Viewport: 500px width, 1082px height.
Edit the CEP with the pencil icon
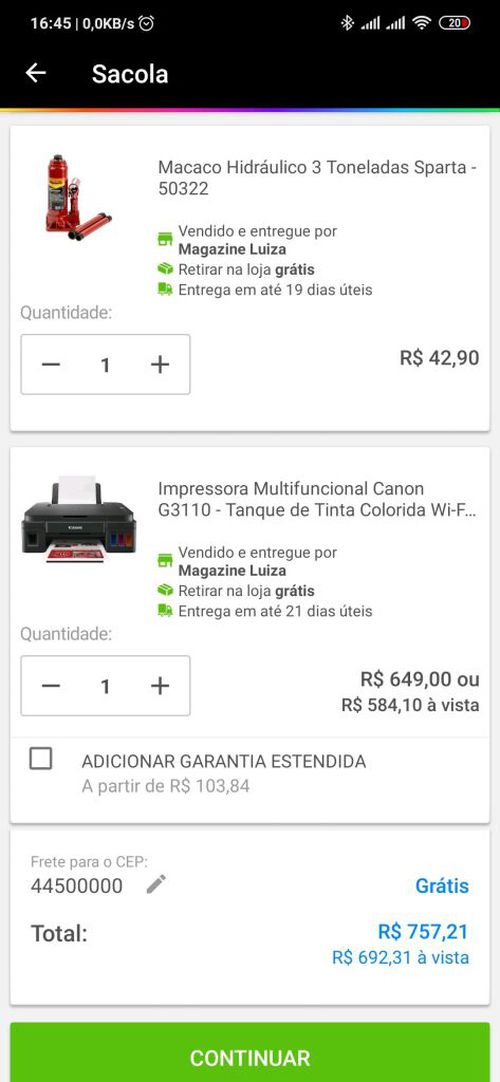tap(157, 884)
